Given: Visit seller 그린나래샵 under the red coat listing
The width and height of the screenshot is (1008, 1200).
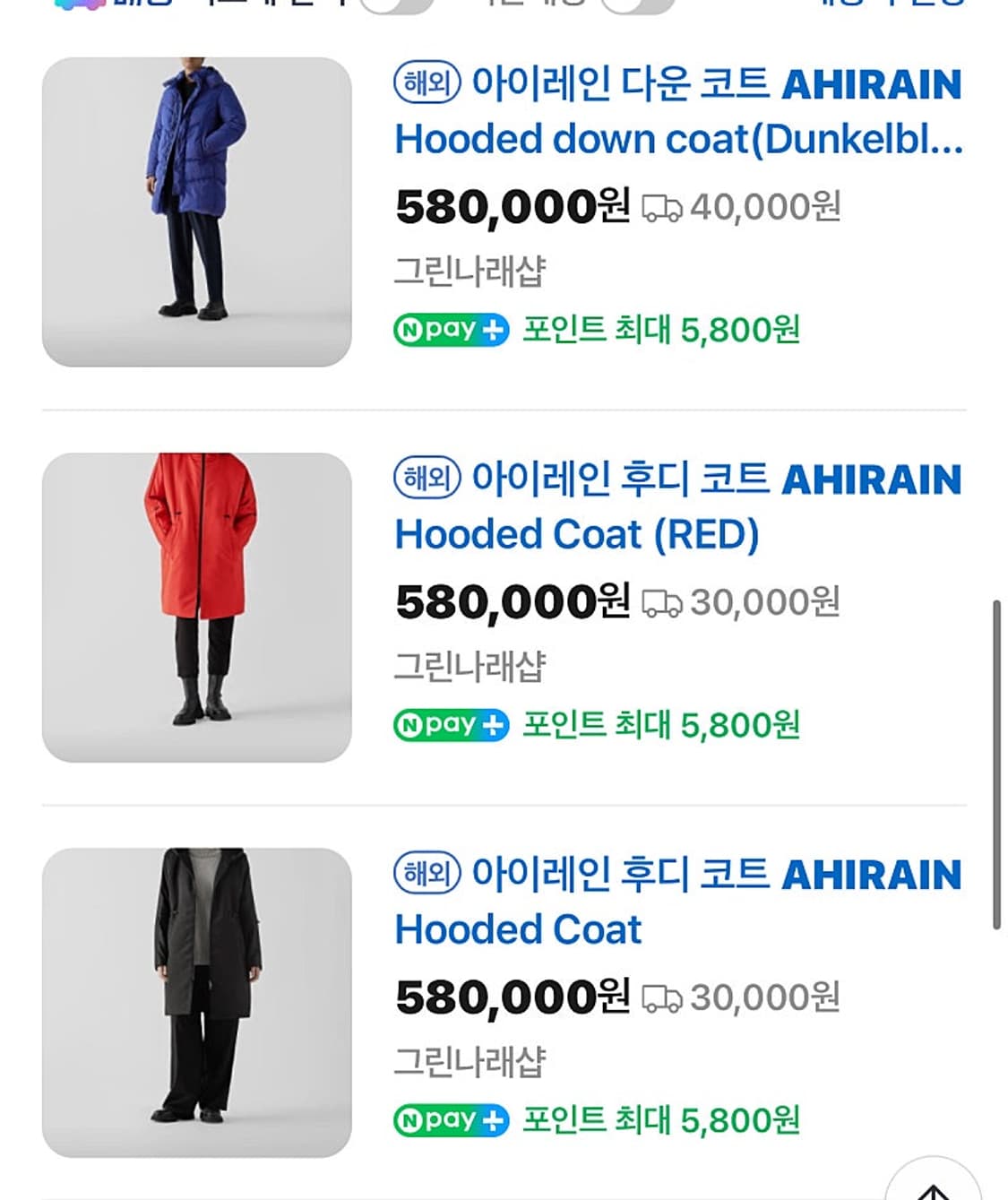Looking at the screenshot, I should click(466, 665).
